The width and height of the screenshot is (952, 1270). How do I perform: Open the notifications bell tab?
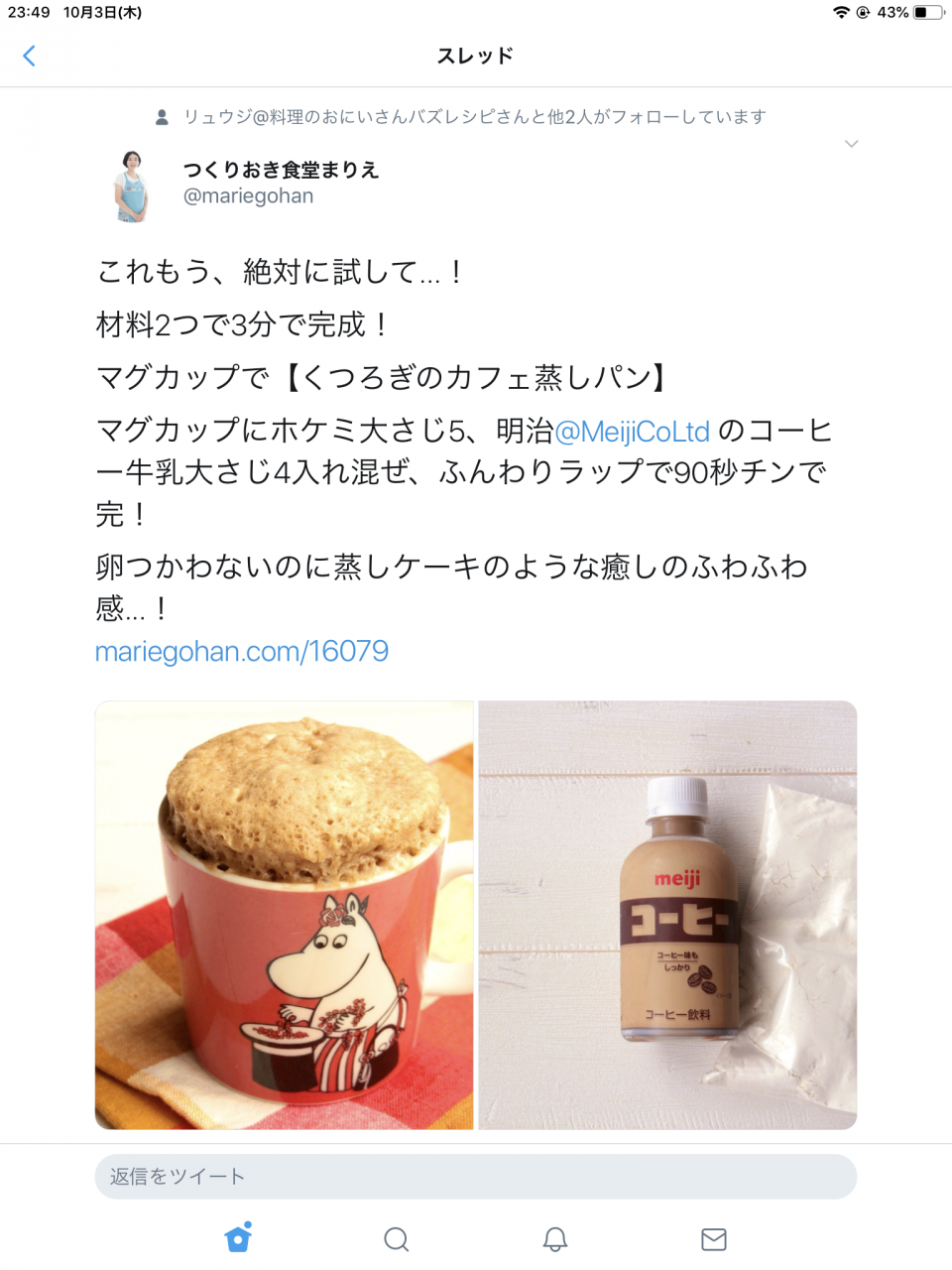[555, 1239]
